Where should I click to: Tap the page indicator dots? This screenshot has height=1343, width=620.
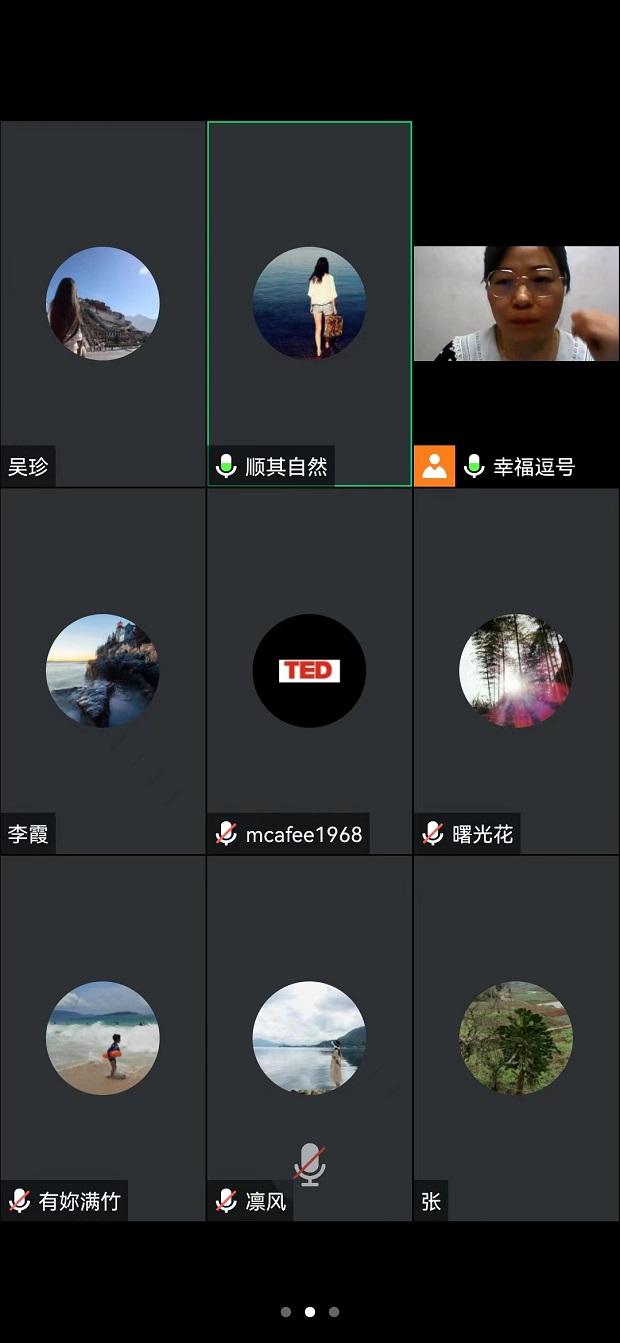(310, 1311)
